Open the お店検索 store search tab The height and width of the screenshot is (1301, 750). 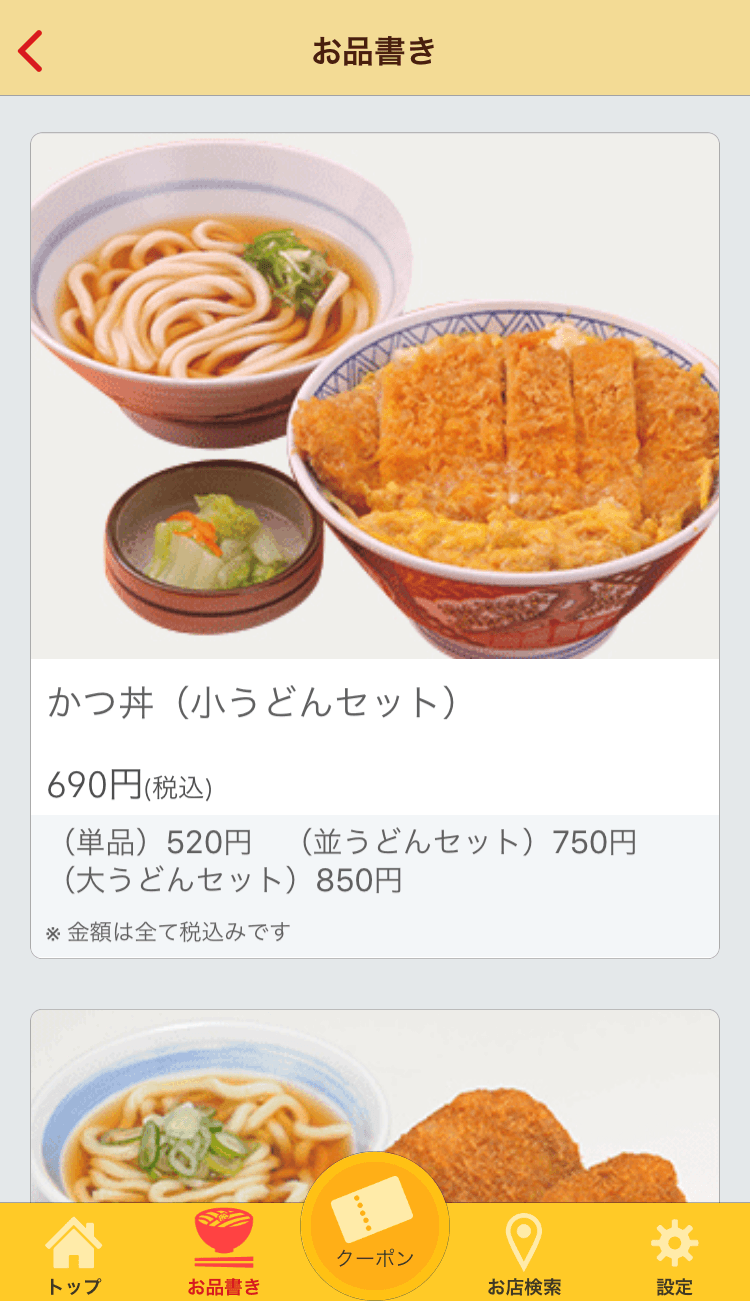524,1252
